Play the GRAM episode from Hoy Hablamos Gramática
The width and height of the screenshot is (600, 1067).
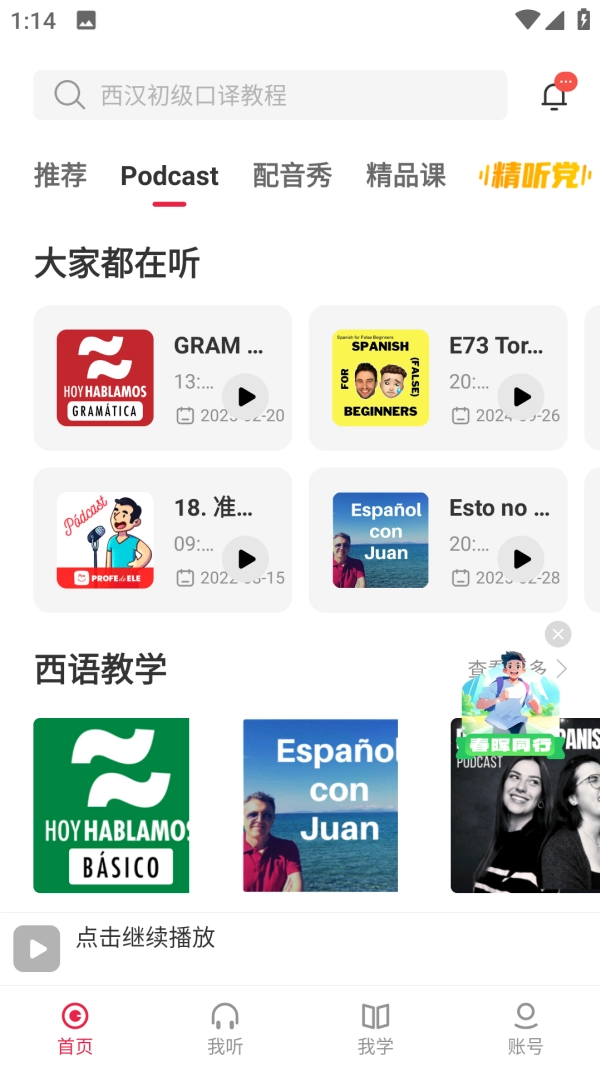point(246,397)
